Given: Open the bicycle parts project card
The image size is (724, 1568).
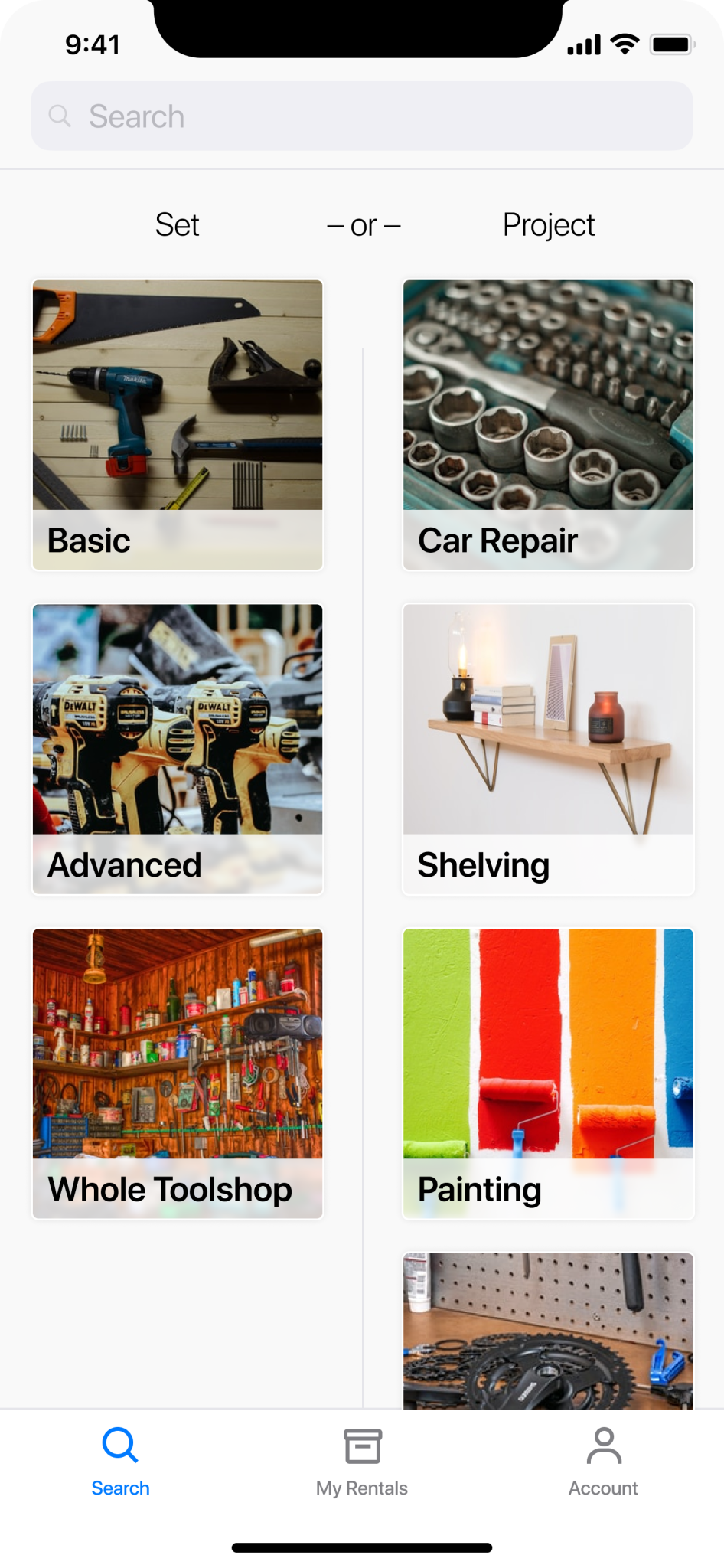Looking at the screenshot, I should click(x=549, y=1331).
